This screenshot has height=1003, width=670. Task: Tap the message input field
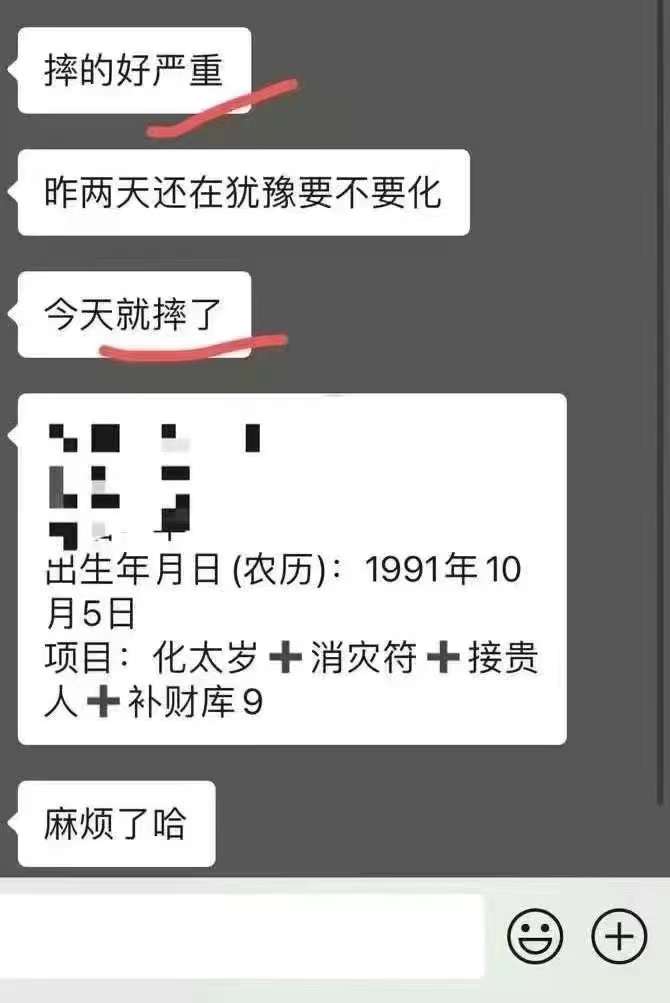[x=240, y=936]
